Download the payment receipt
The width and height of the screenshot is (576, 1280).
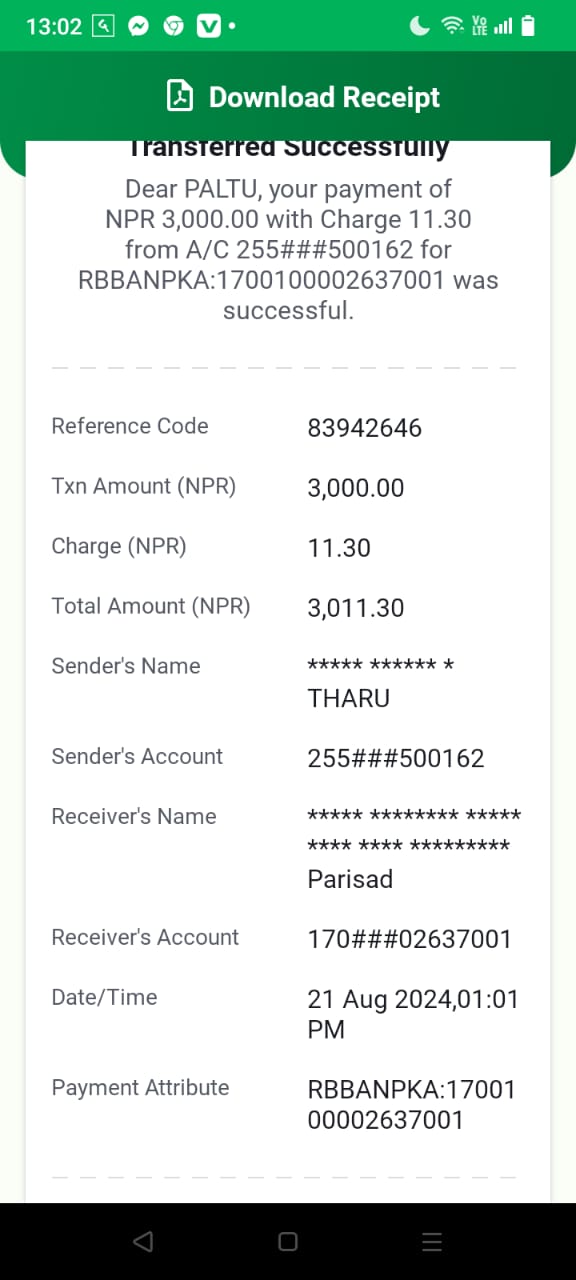click(x=302, y=97)
